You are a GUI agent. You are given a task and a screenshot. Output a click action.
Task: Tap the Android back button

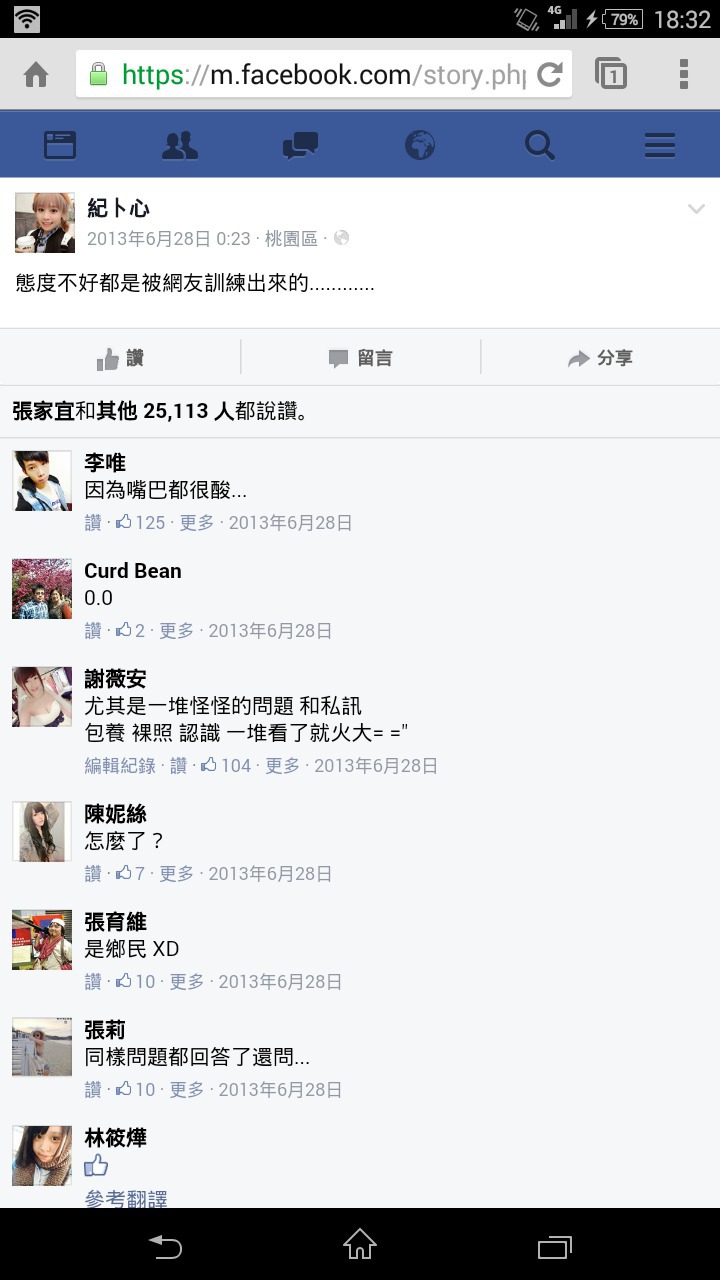tap(166, 1246)
